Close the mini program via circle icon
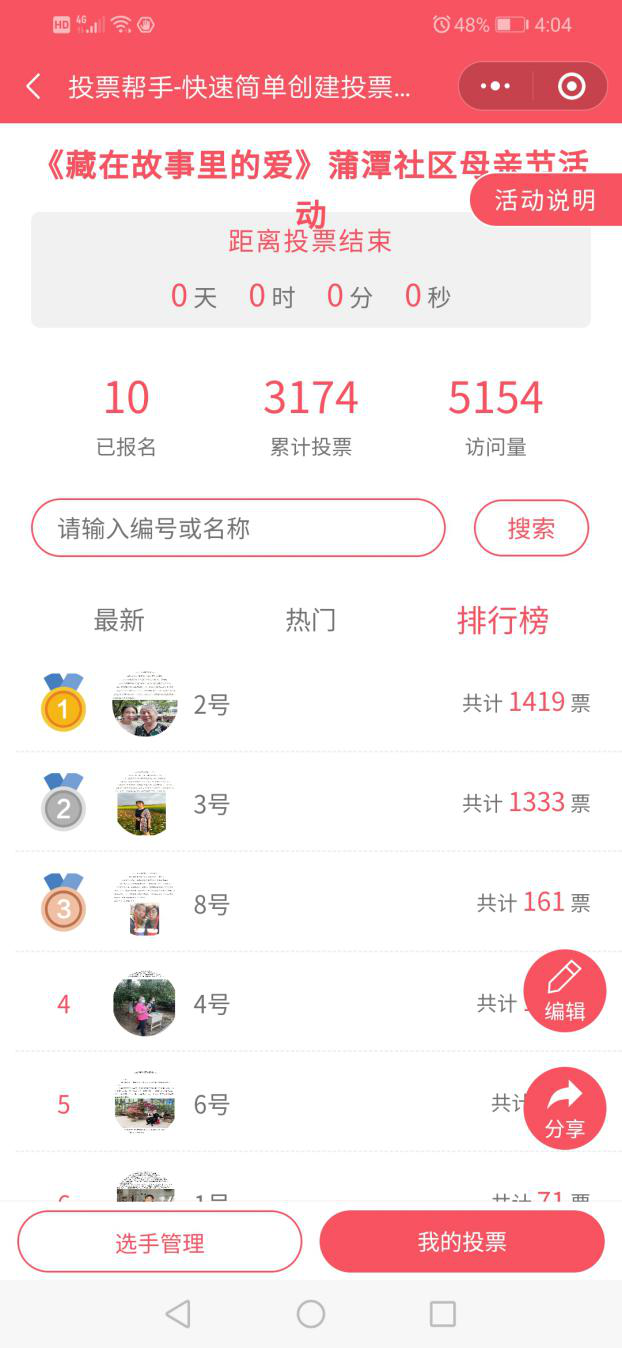Screen dimensions: 622x1348 click(x=571, y=87)
